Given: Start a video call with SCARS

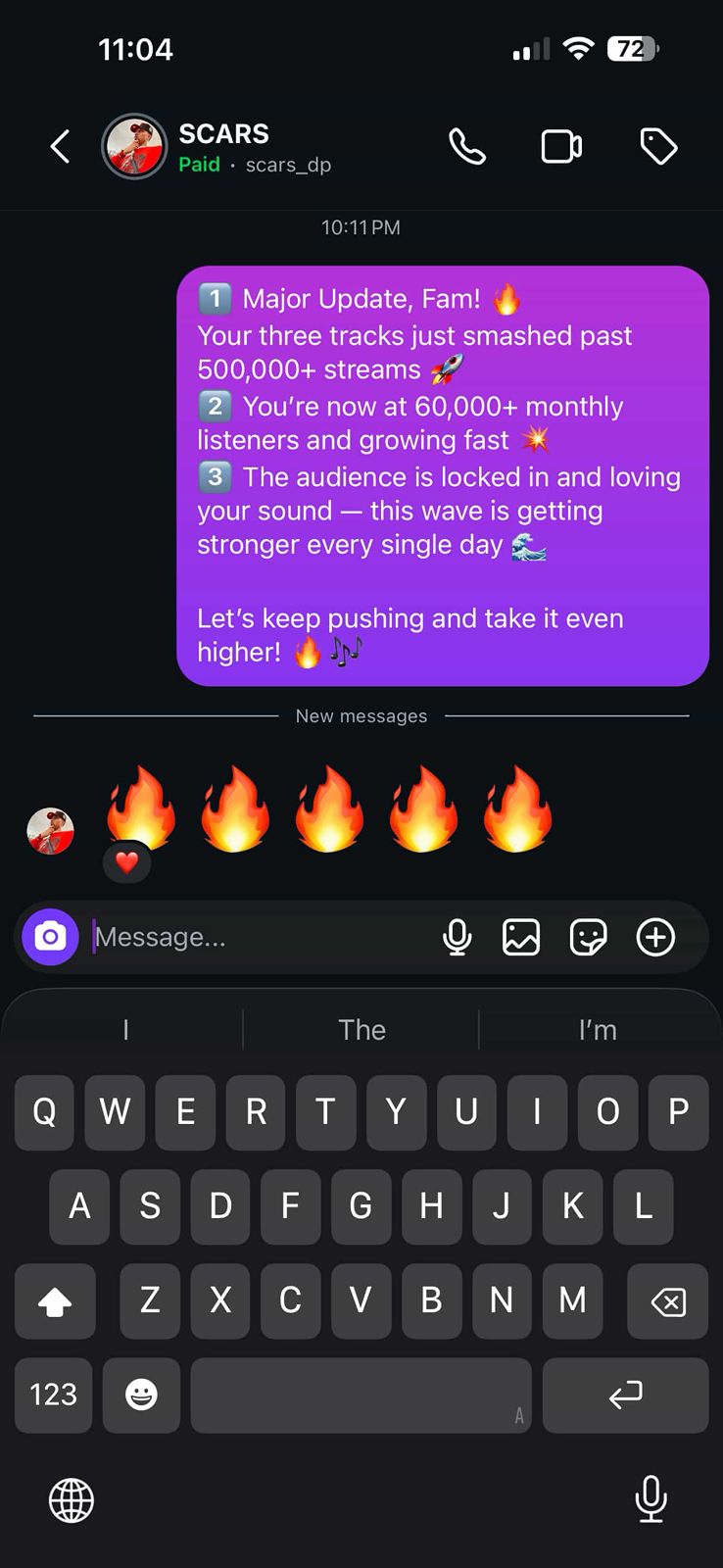Looking at the screenshot, I should point(561,147).
